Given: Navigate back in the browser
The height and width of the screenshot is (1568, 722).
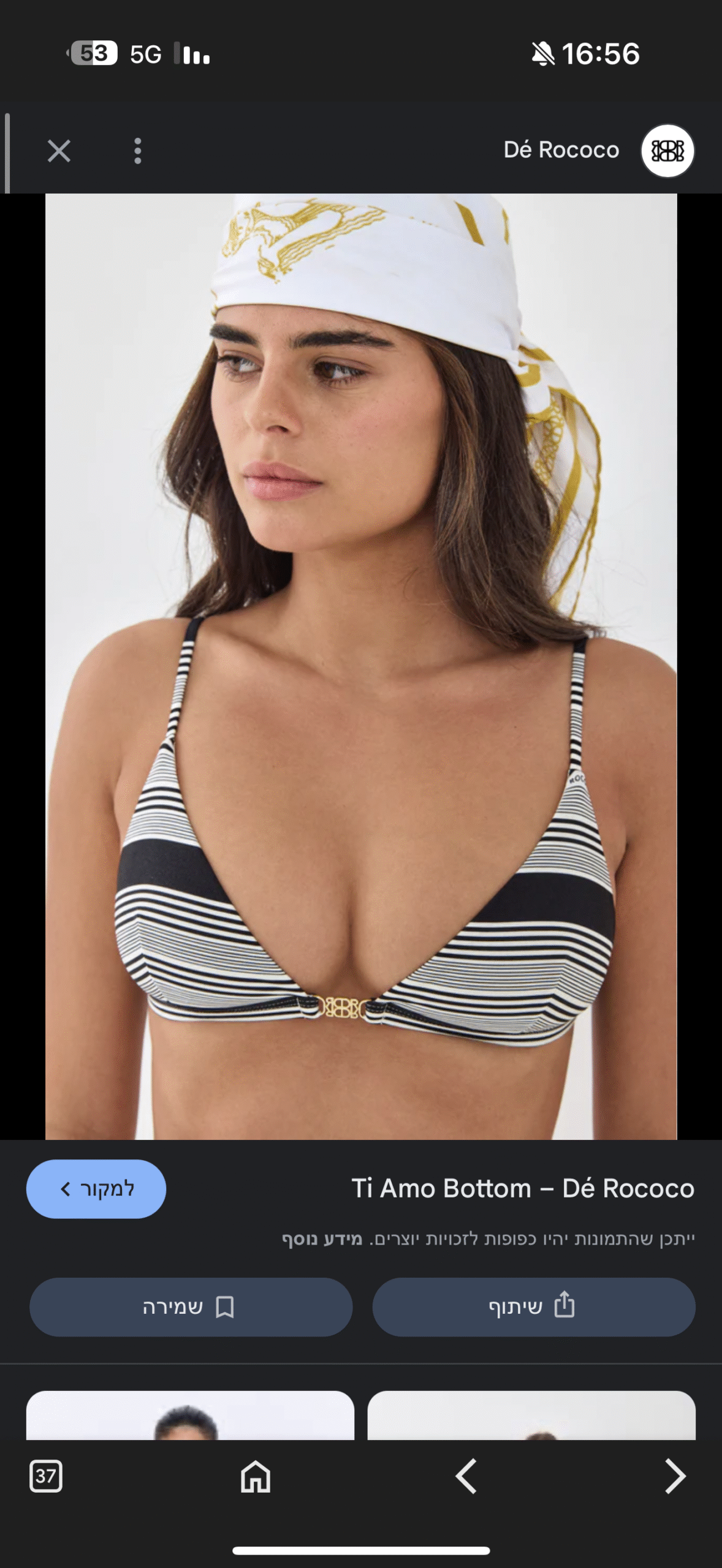Looking at the screenshot, I should (466, 1476).
